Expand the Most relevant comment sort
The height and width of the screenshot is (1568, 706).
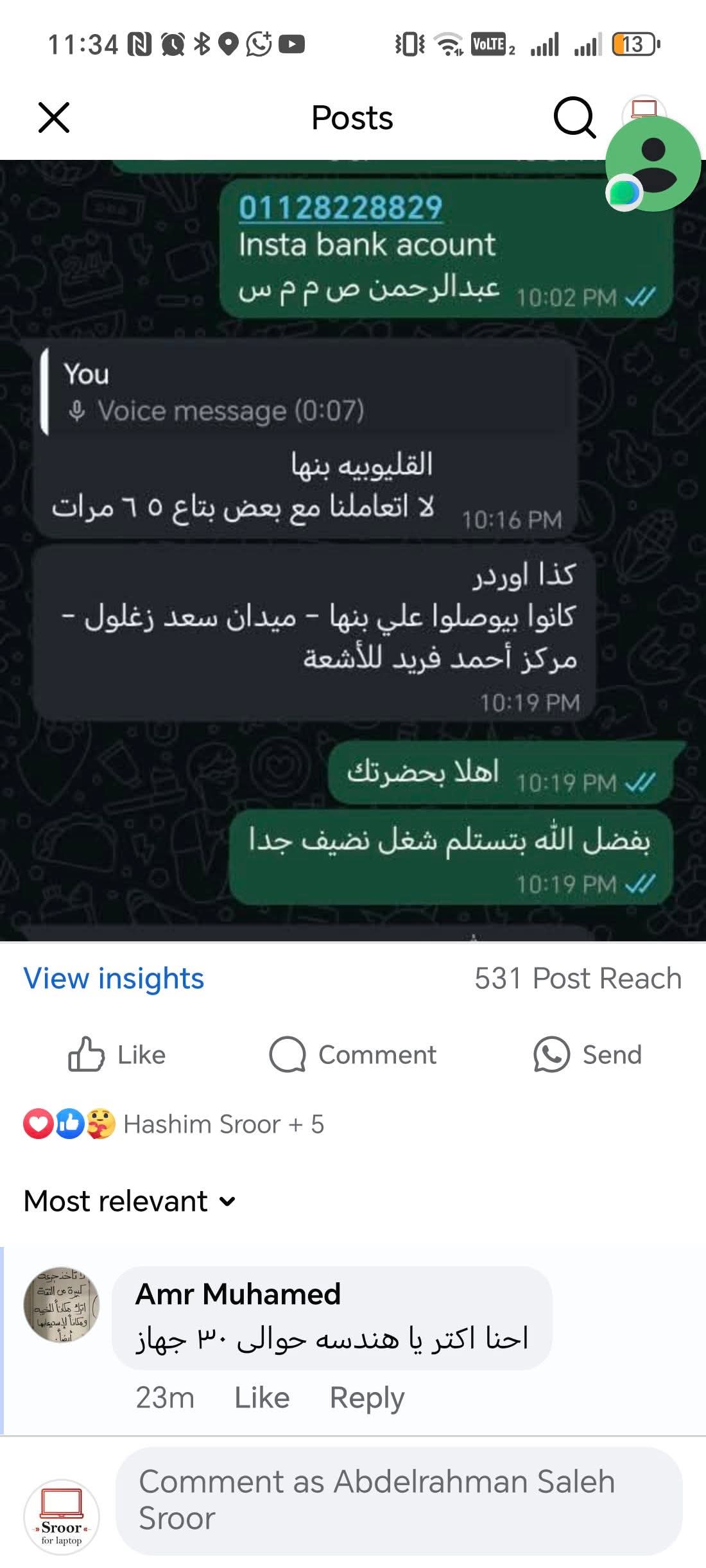(130, 1201)
